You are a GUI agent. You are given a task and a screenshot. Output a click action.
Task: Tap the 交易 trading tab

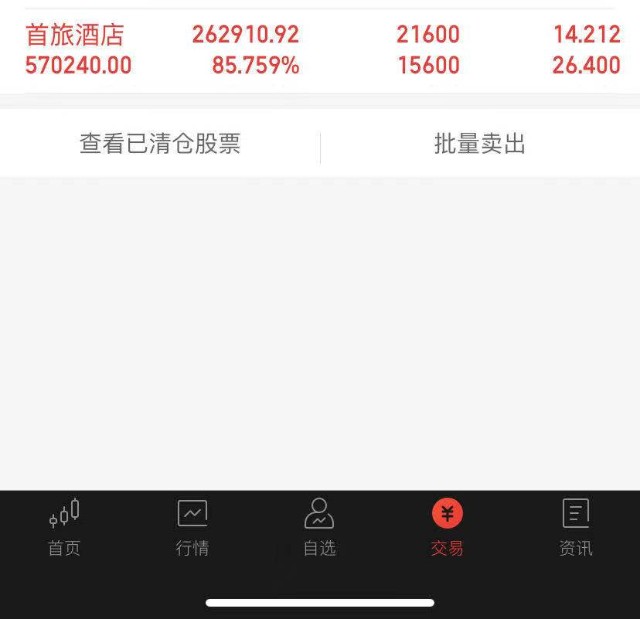(x=447, y=528)
